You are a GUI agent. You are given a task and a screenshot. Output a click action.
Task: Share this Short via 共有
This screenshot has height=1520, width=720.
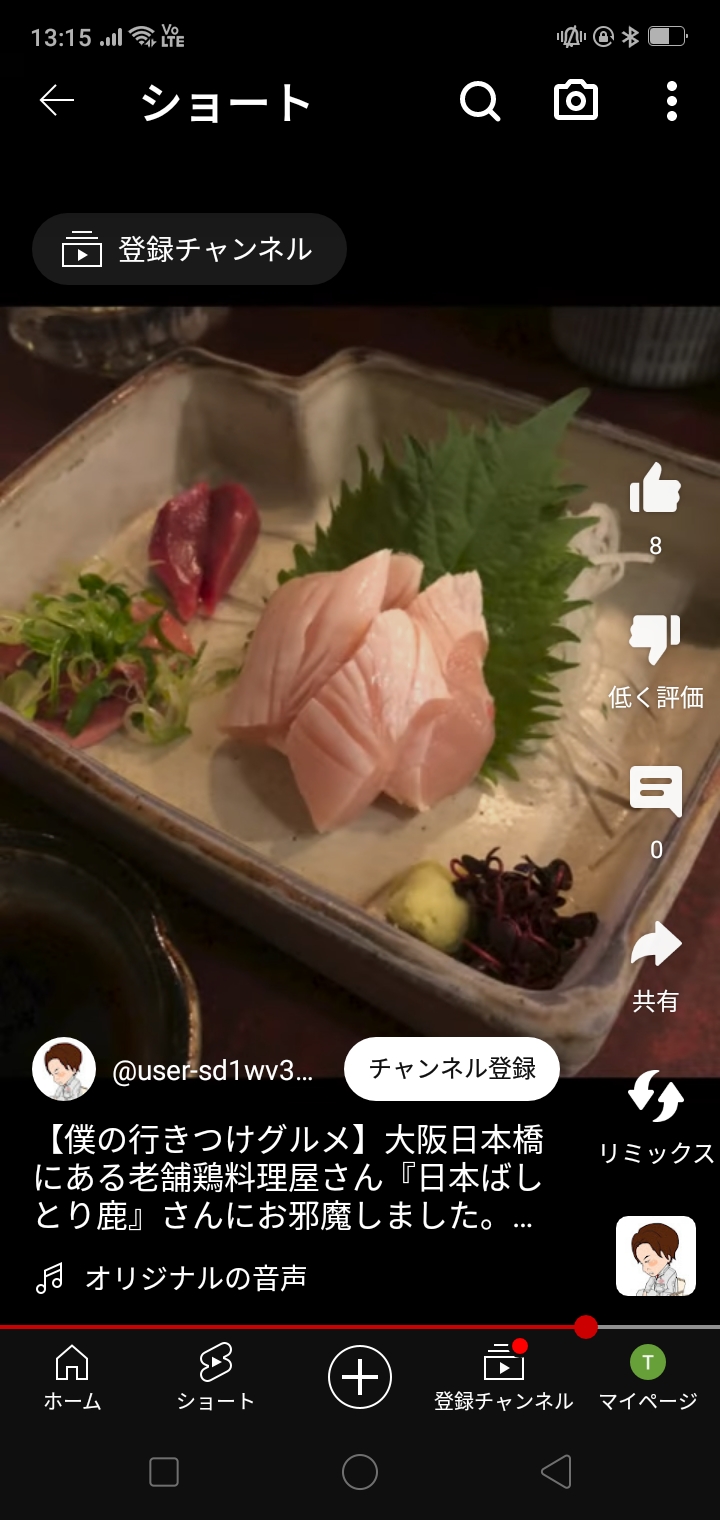(655, 945)
